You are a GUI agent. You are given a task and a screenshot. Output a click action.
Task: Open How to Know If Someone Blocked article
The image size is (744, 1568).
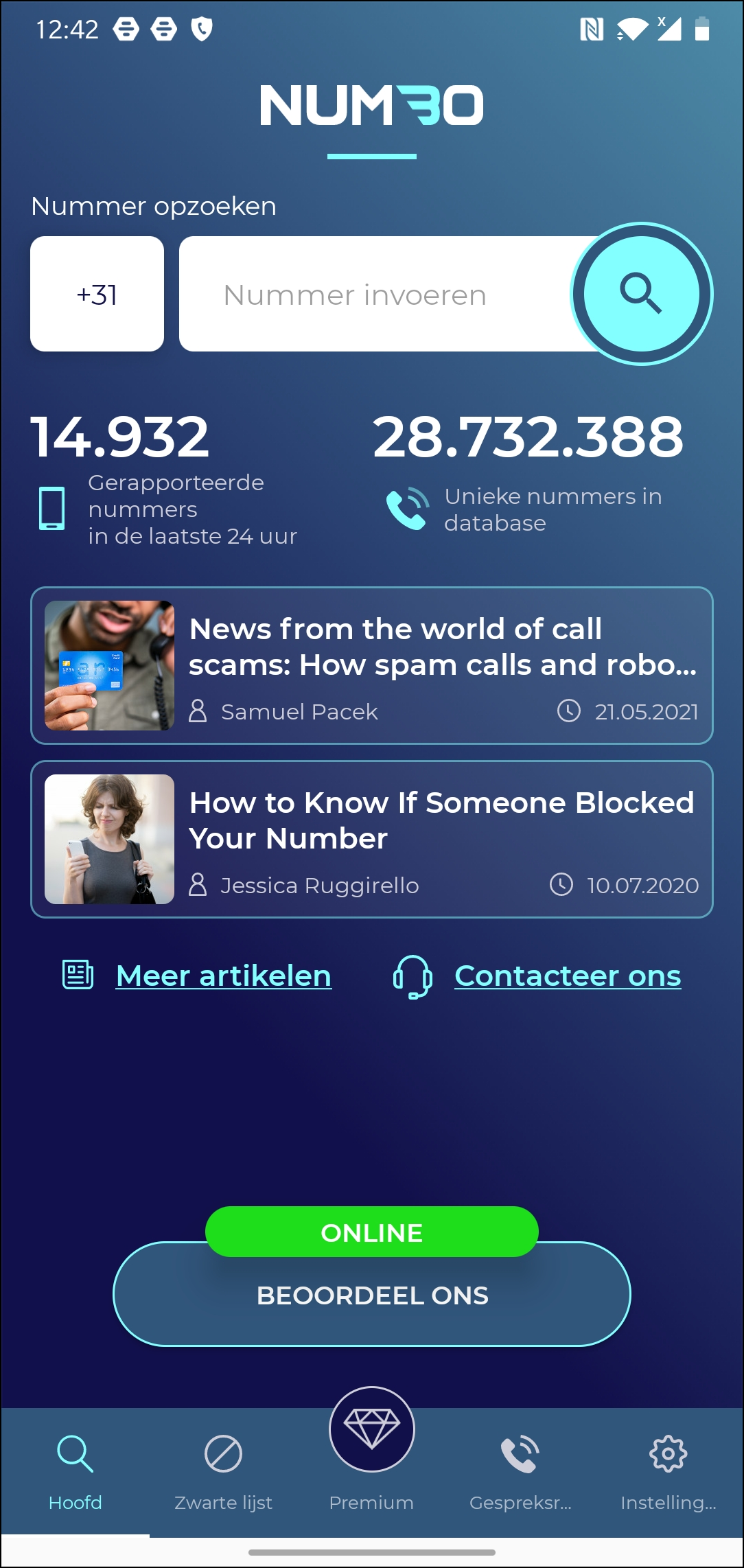[371, 839]
